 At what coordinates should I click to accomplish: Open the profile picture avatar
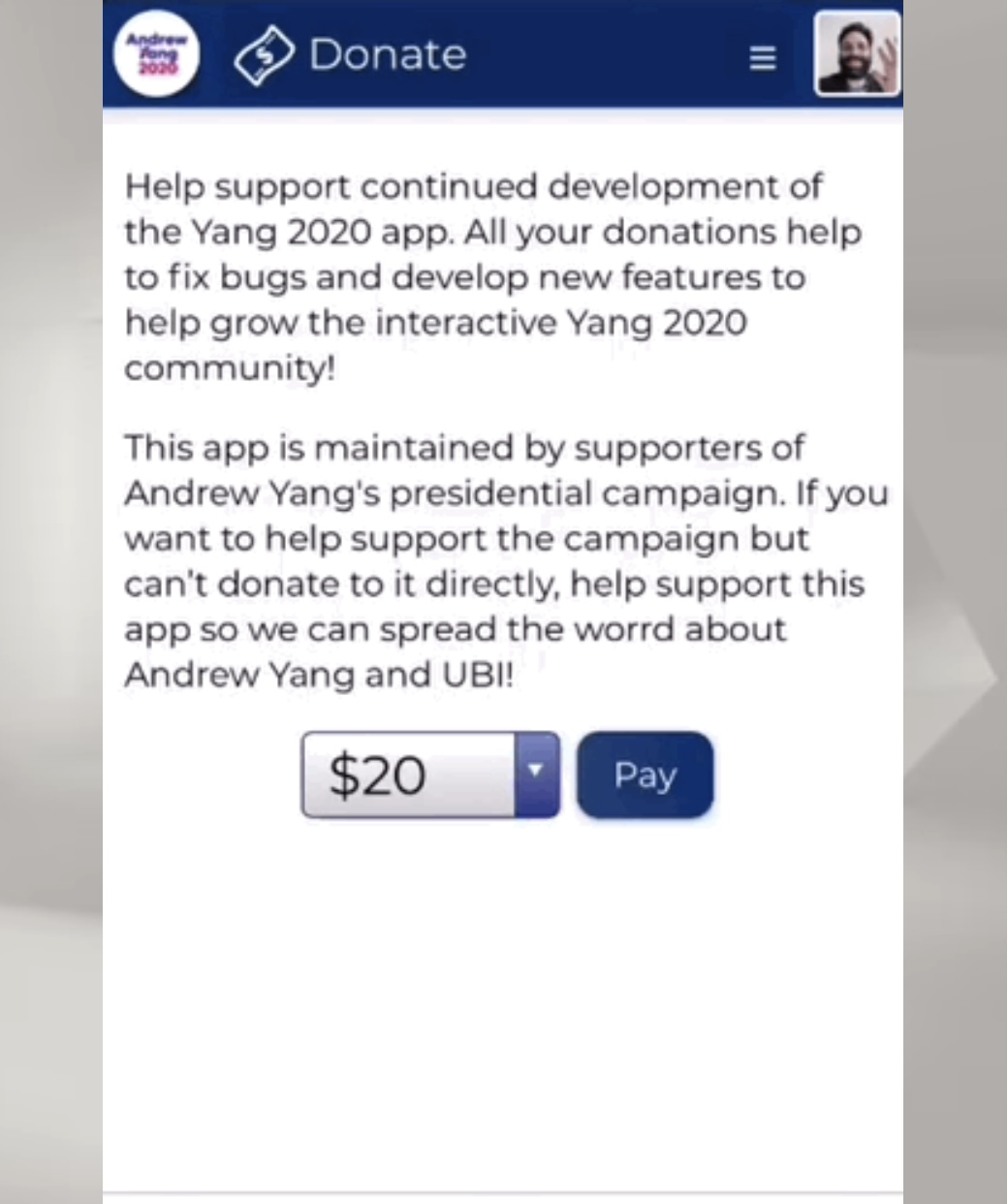857,53
